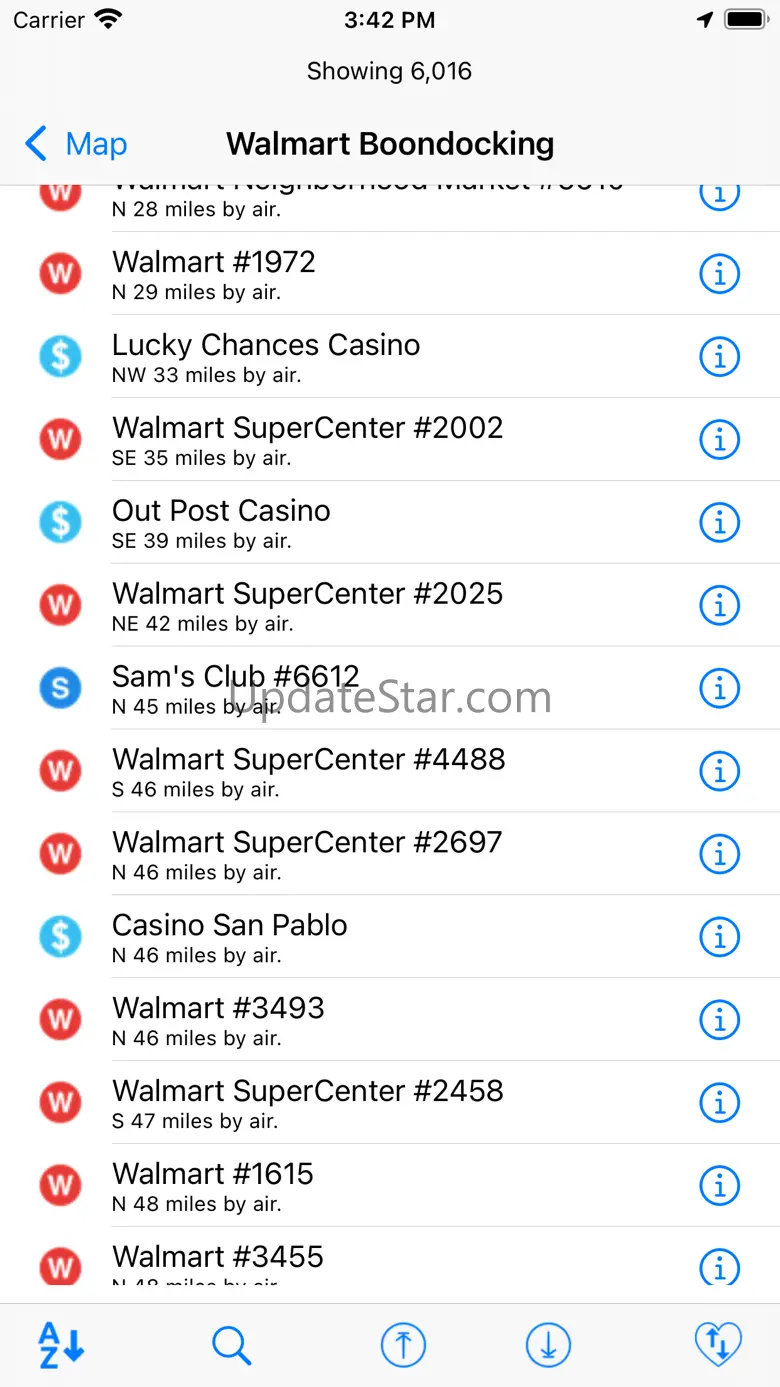
Task: Select Walmart SuperCenter #2458
Action: [x=390, y=1103]
